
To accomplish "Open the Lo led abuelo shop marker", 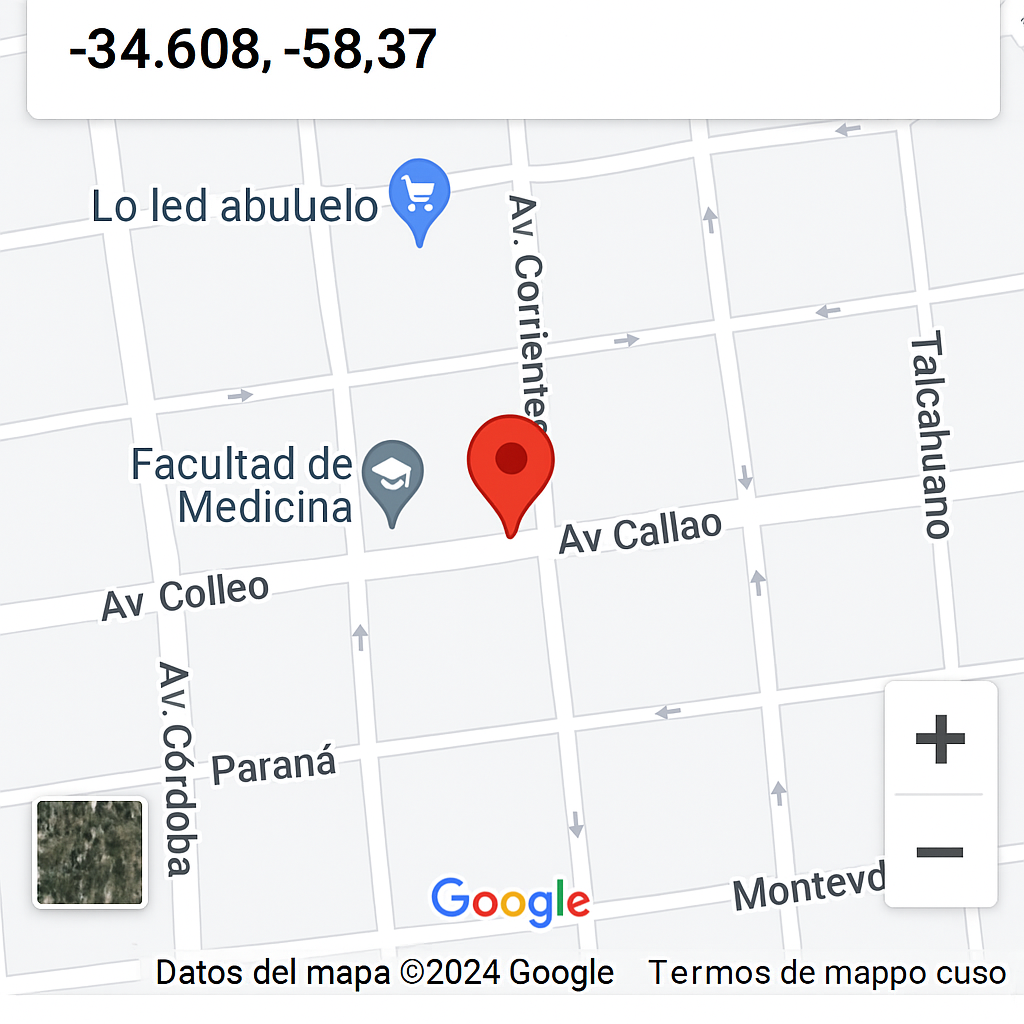I will pos(419,194).
